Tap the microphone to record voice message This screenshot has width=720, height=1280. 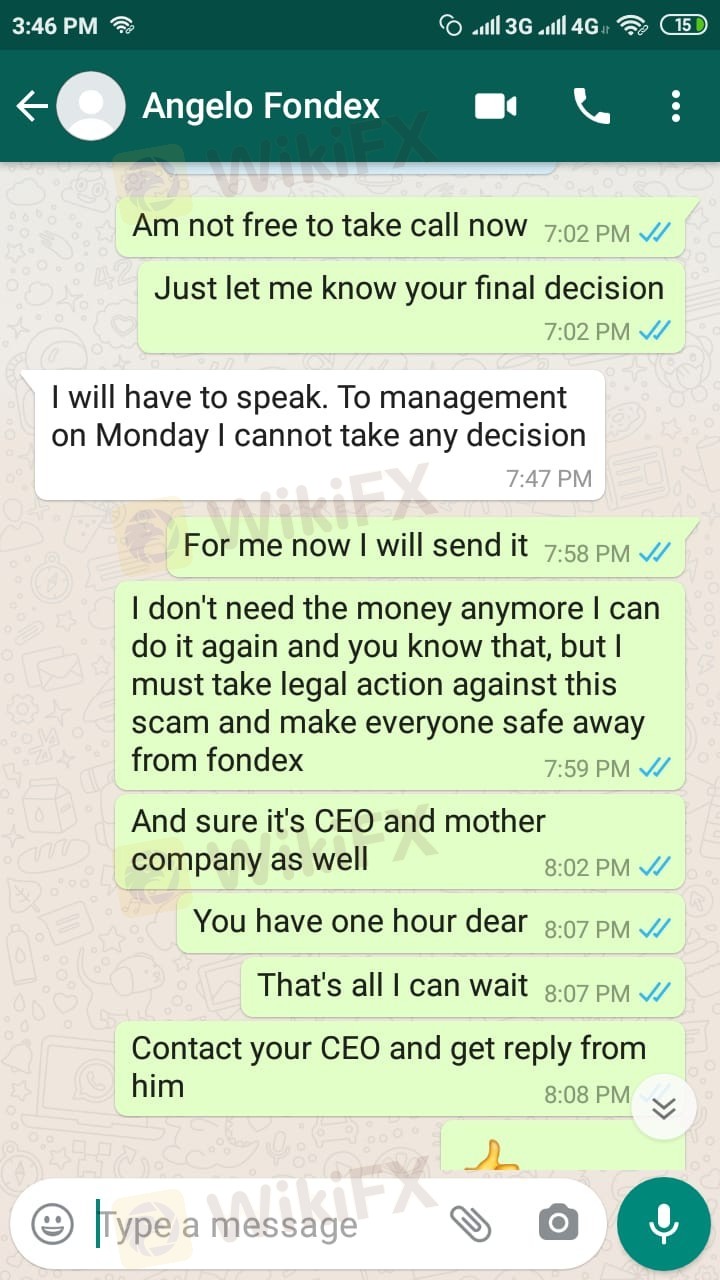click(663, 1223)
